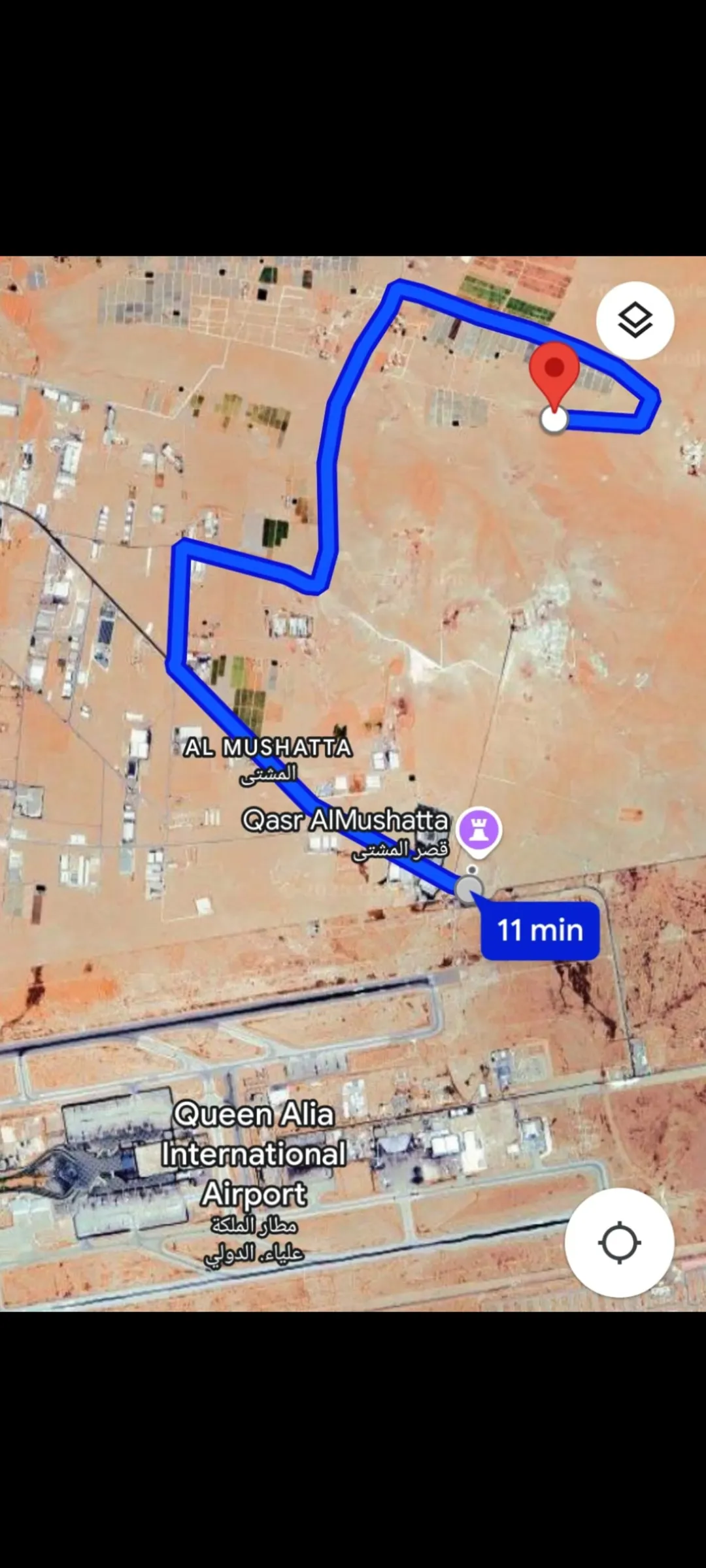Image resolution: width=706 pixels, height=1568 pixels.
Task: Open the map layers button
Action: [x=635, y=320]
